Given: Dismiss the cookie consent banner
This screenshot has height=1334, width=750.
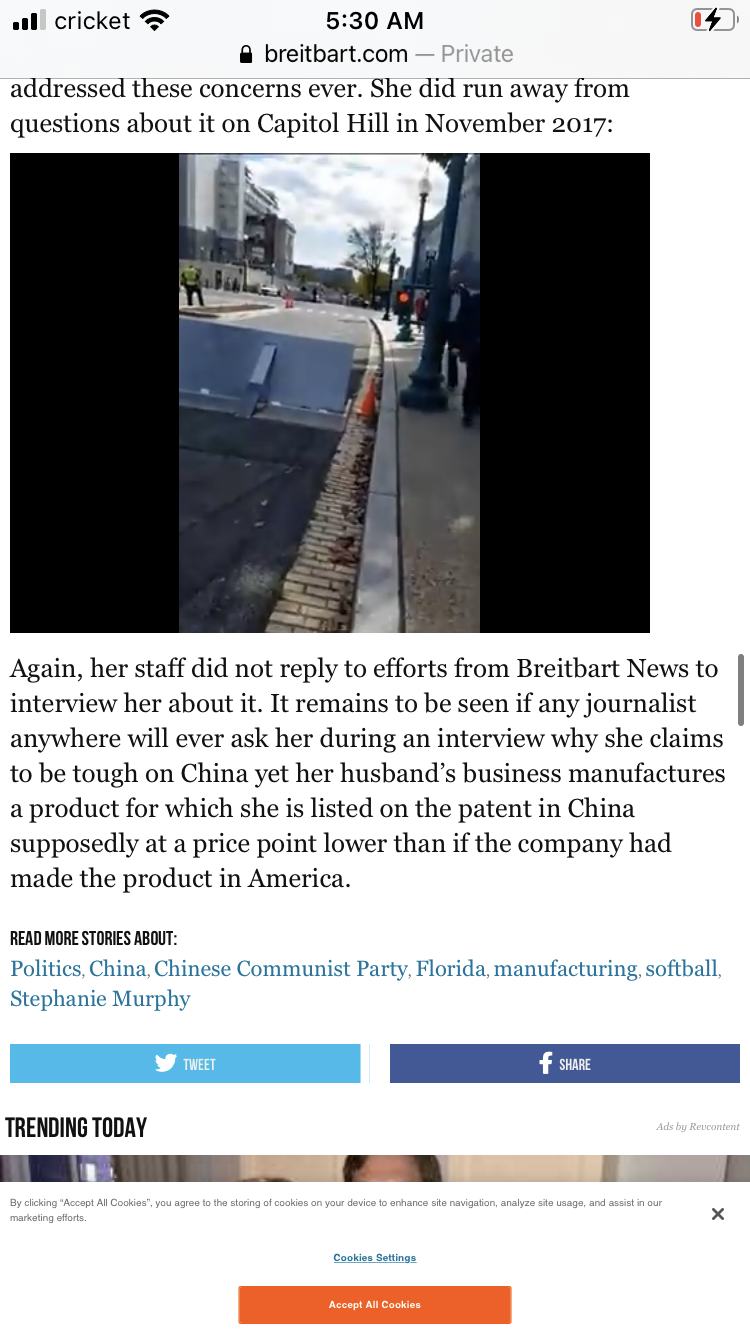Looking at the screenshot, I should click(x=717, y=1214).
